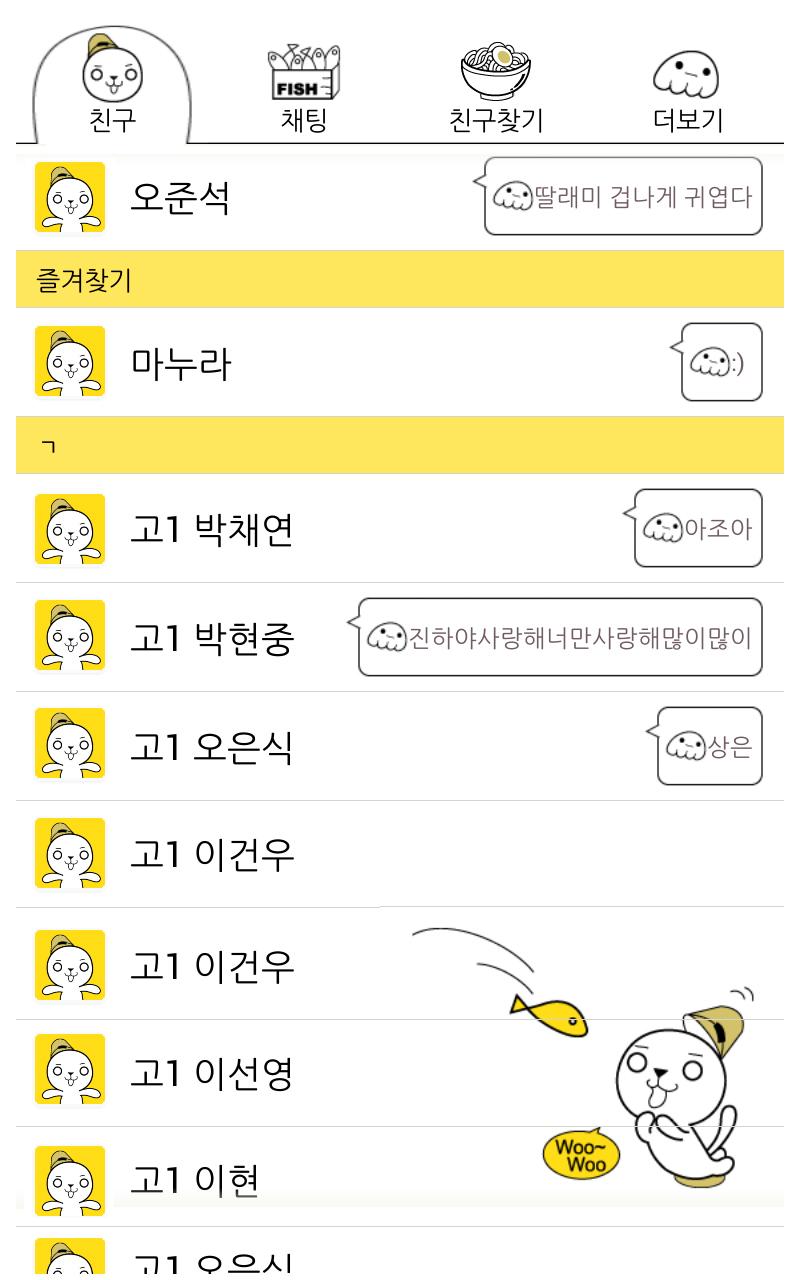The width and height of the screenshot is (800, 1280).
Task: Open friend 고1 박채연
Action: pyautogui.click(x=212, y=529)
